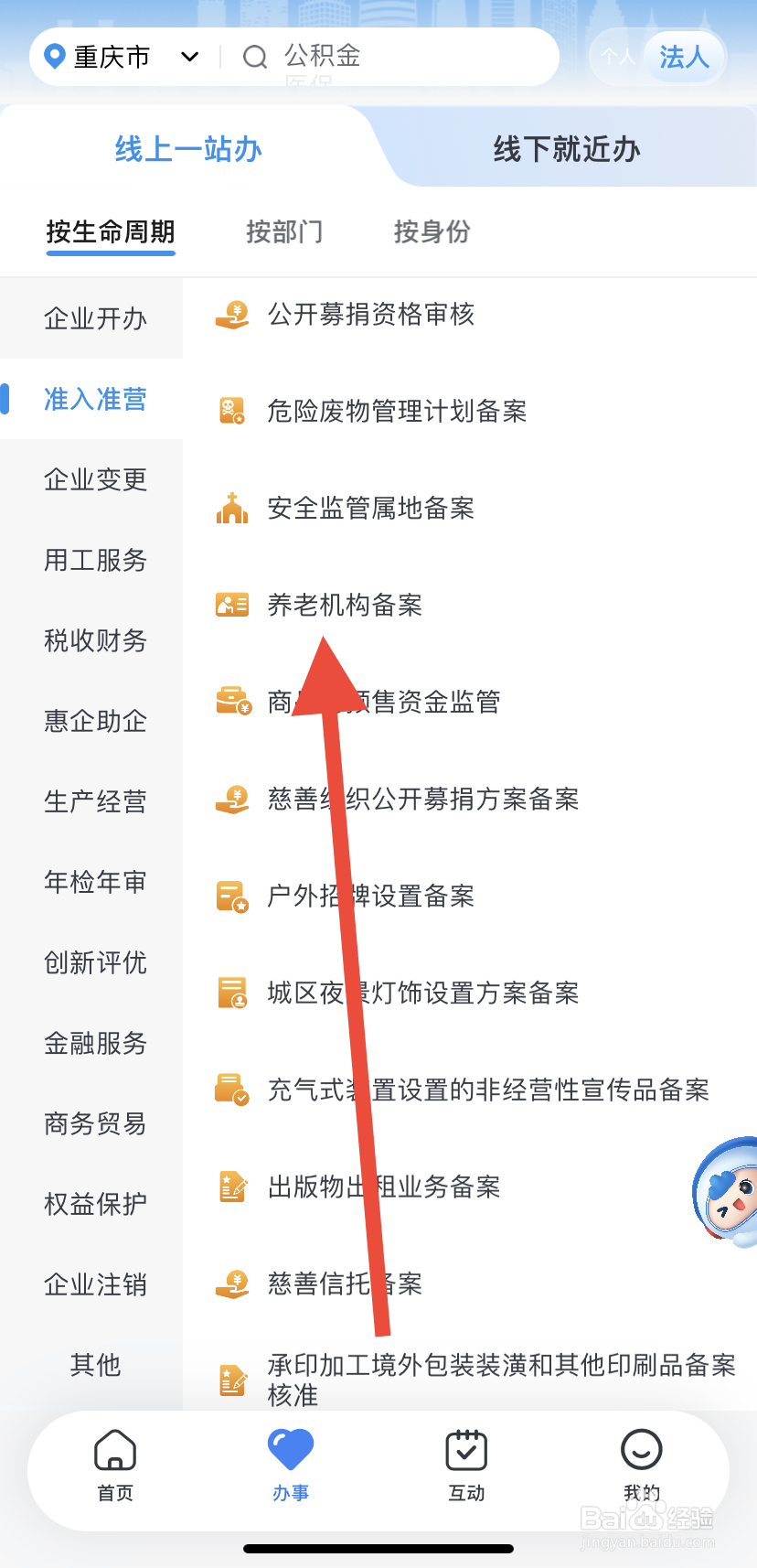Viewport: 757px width, 1568px height.
Task: Select the 按部门 tab
Action: pos(284,231)
